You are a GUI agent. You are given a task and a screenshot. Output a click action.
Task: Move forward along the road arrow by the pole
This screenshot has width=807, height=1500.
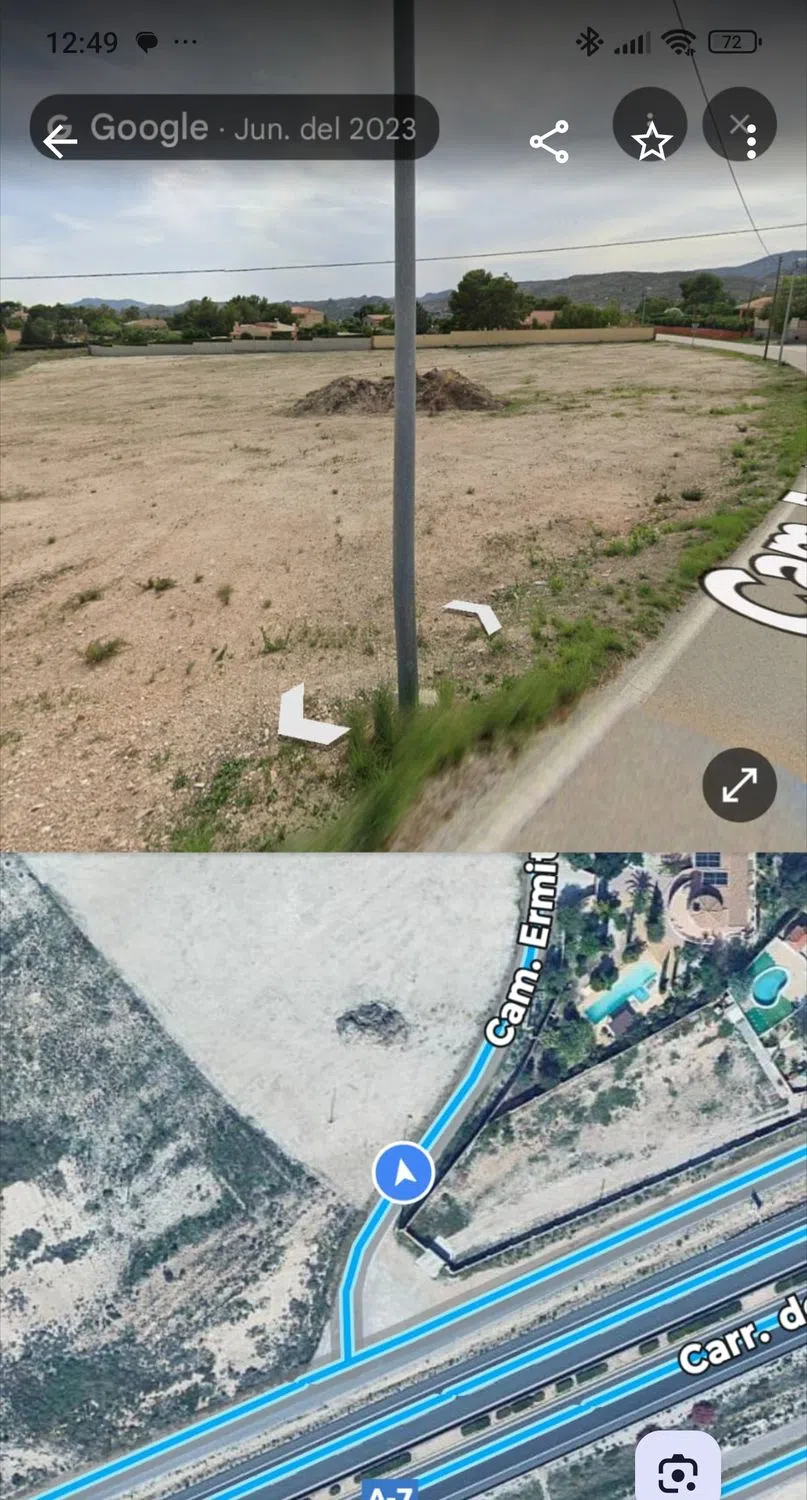pyautogui.click(x=475, y=615)
